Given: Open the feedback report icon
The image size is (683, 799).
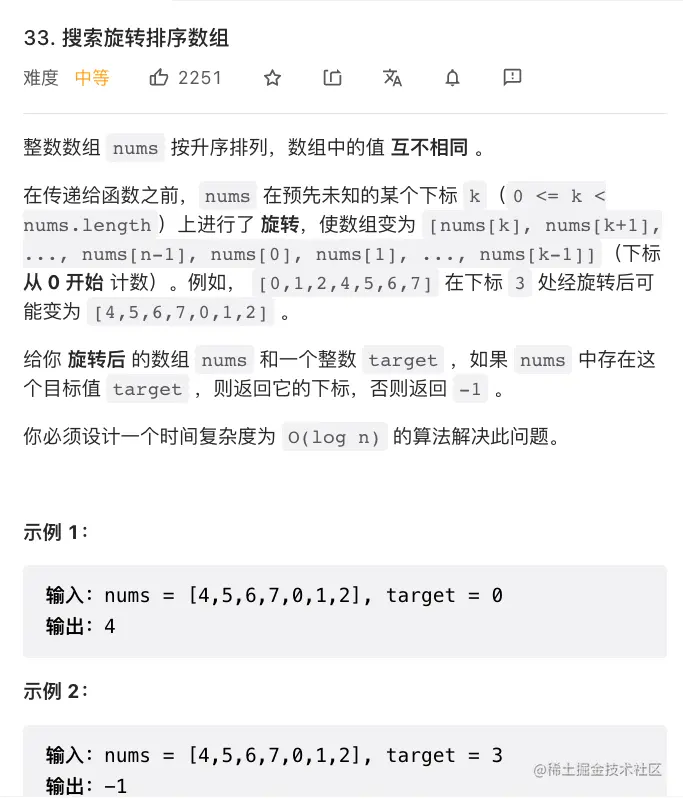Looking at the screenshot, I should tap(512, 77).
